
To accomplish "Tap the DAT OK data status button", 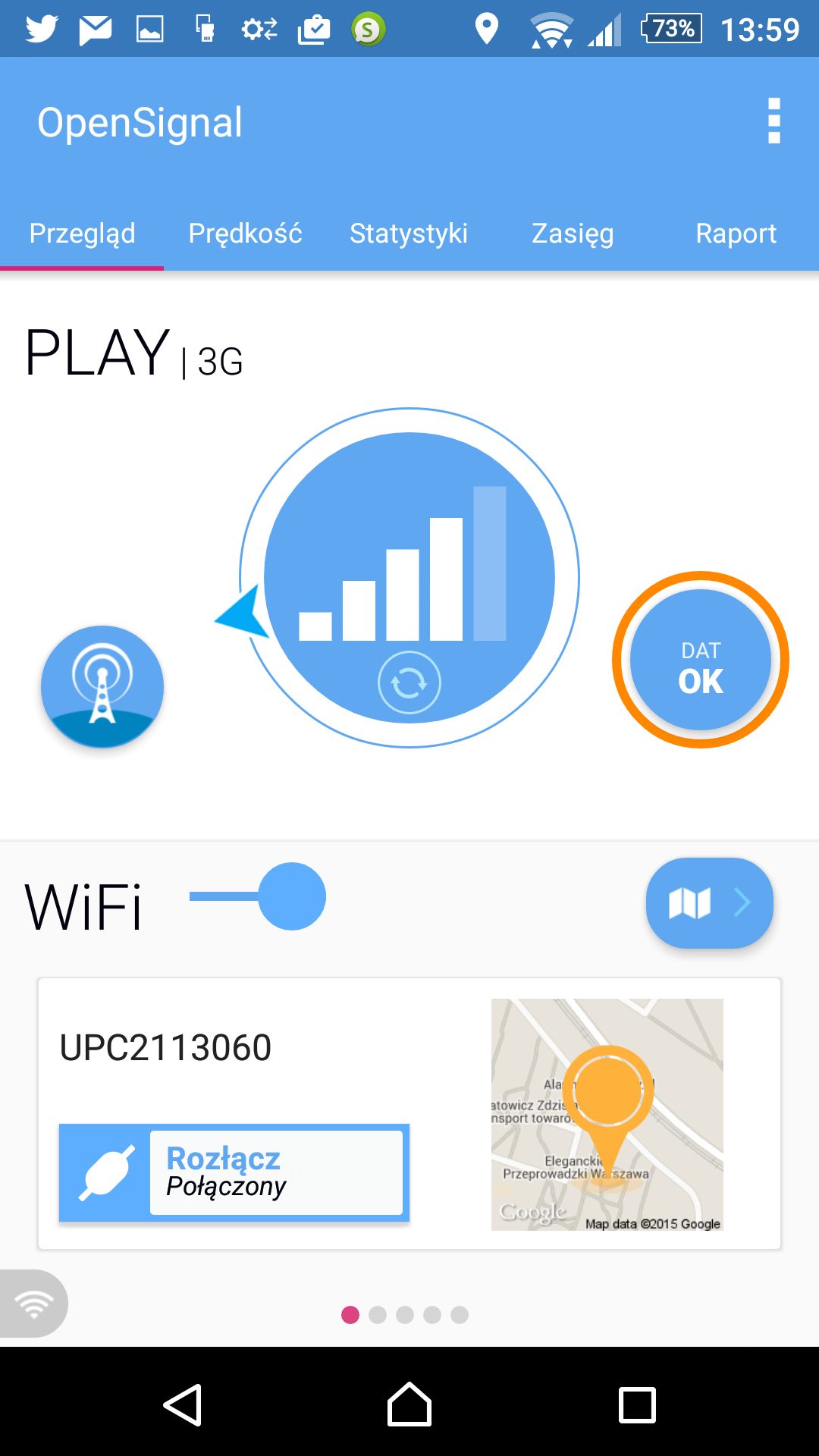I will click(x=701, y=660).
